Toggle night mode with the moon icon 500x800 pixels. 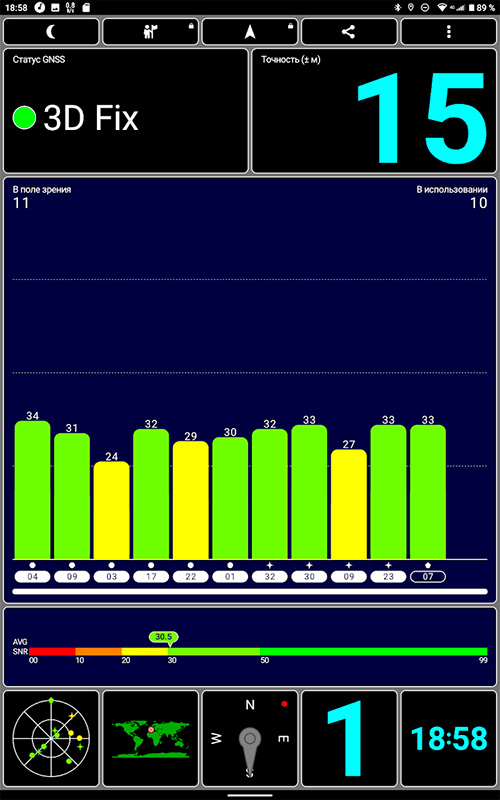[51, 32]
